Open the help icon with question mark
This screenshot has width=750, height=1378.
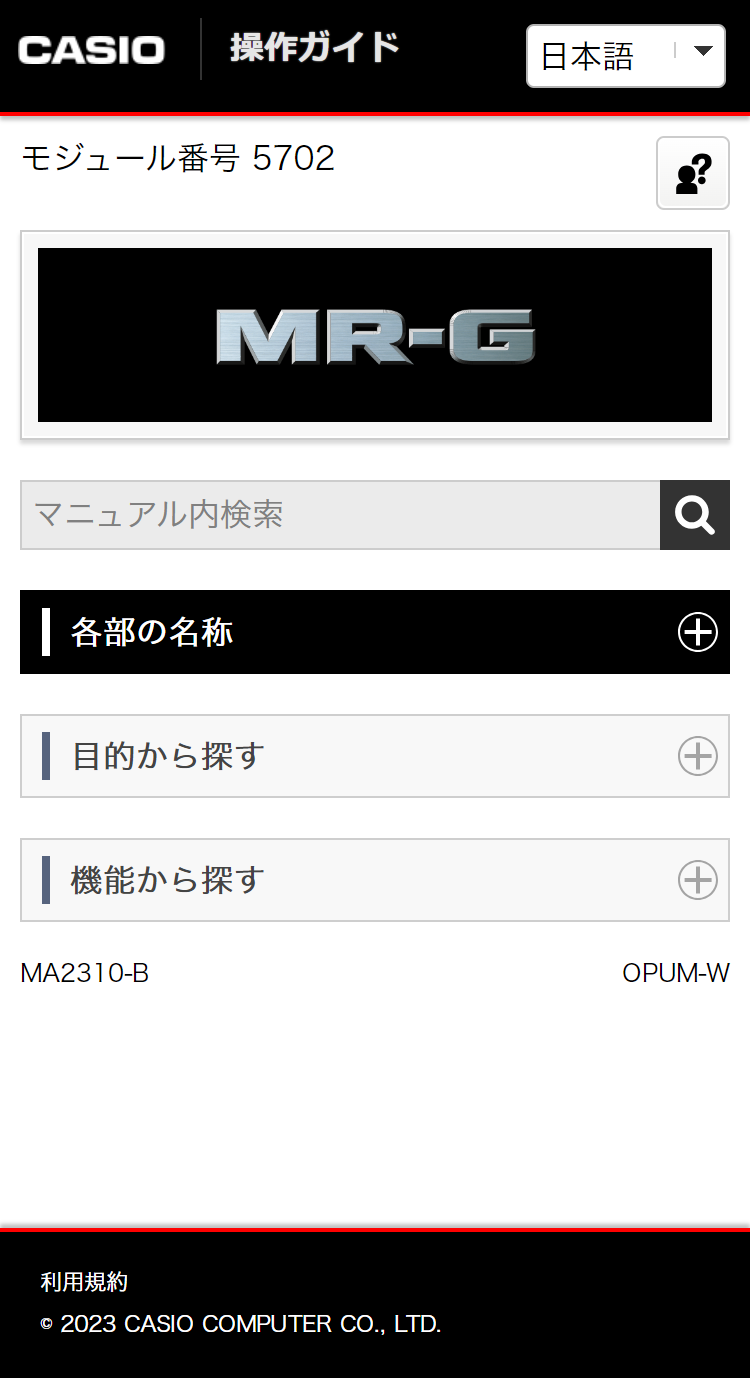coord(692,174)
